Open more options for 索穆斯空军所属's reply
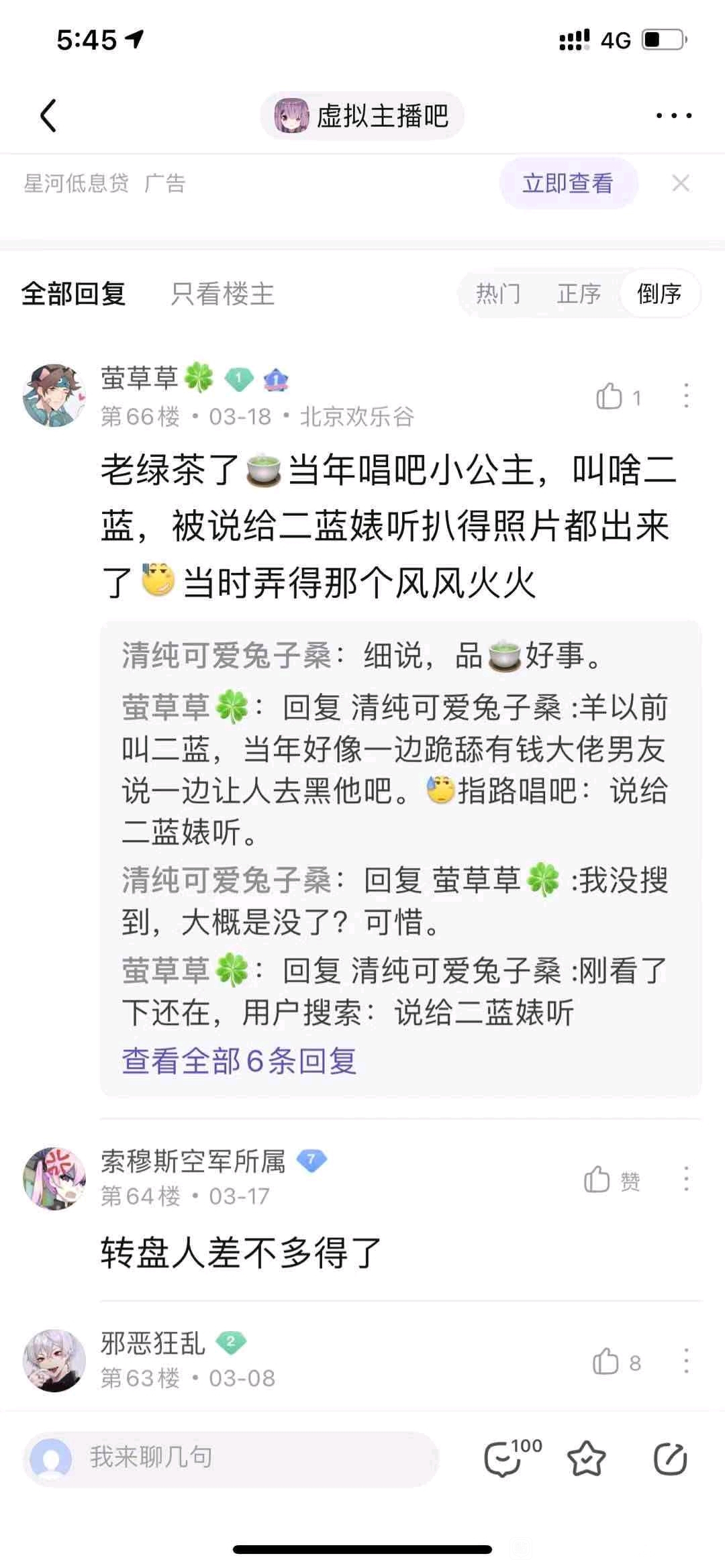The height and width of the screenshot is (1568, 725). point(685,1179)
